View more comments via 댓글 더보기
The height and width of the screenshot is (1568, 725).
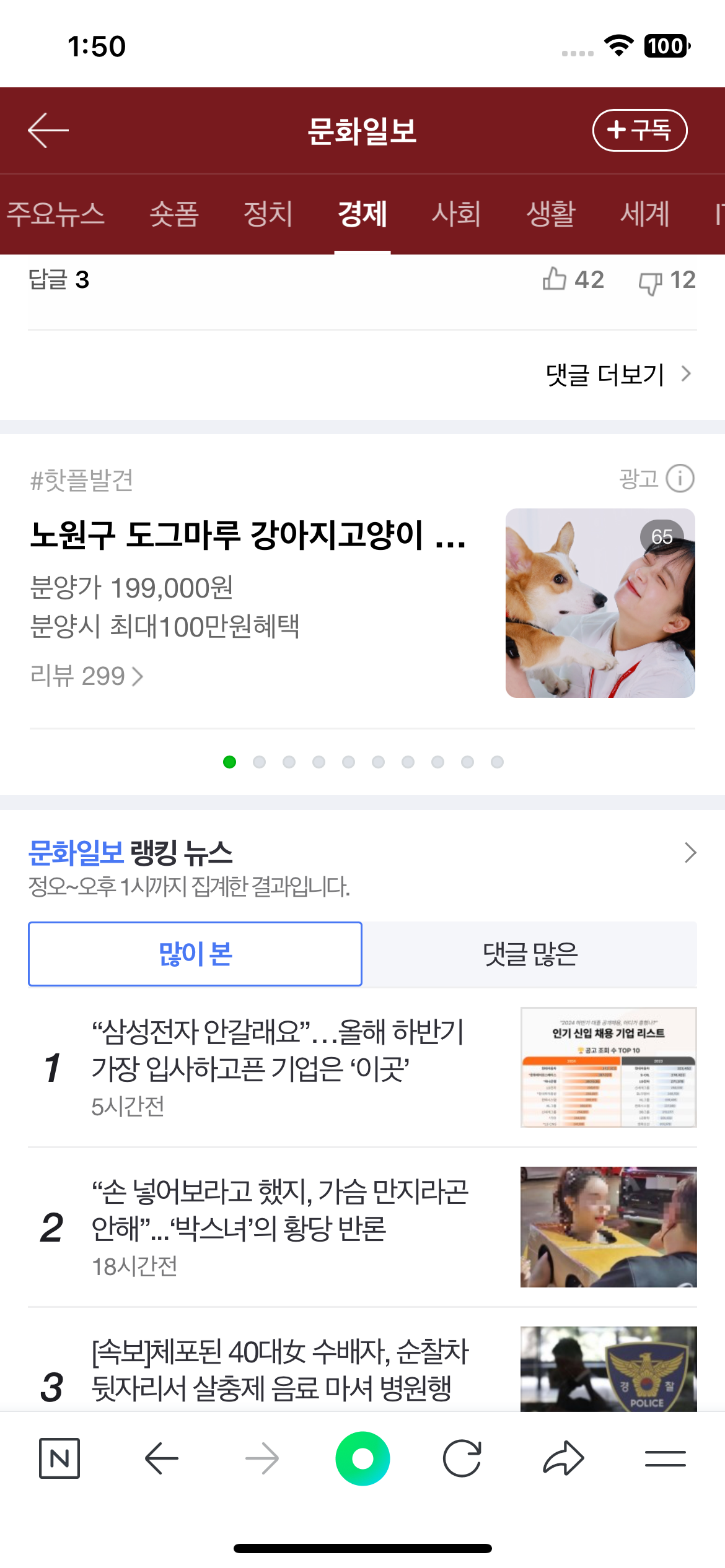tap(617, 375)
